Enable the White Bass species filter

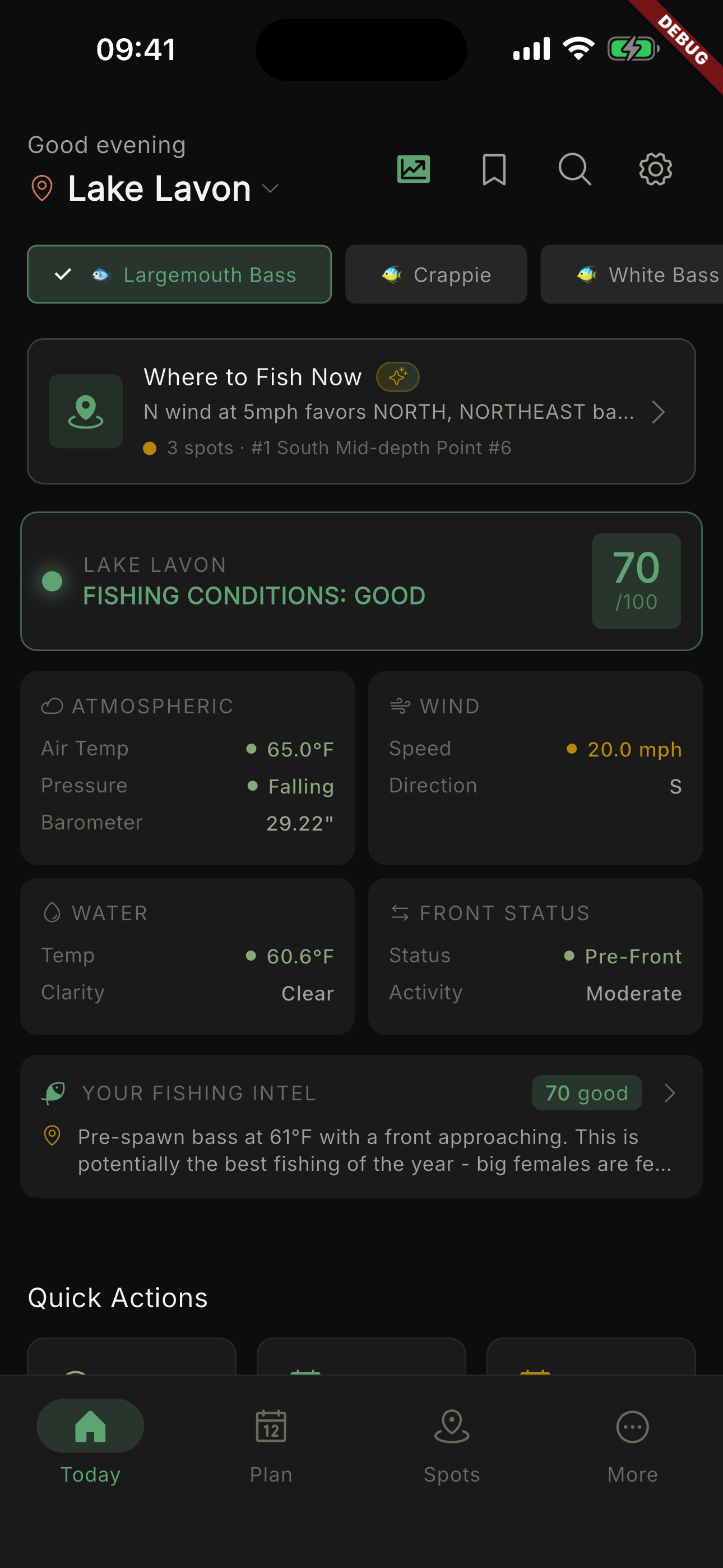(647, 275)
